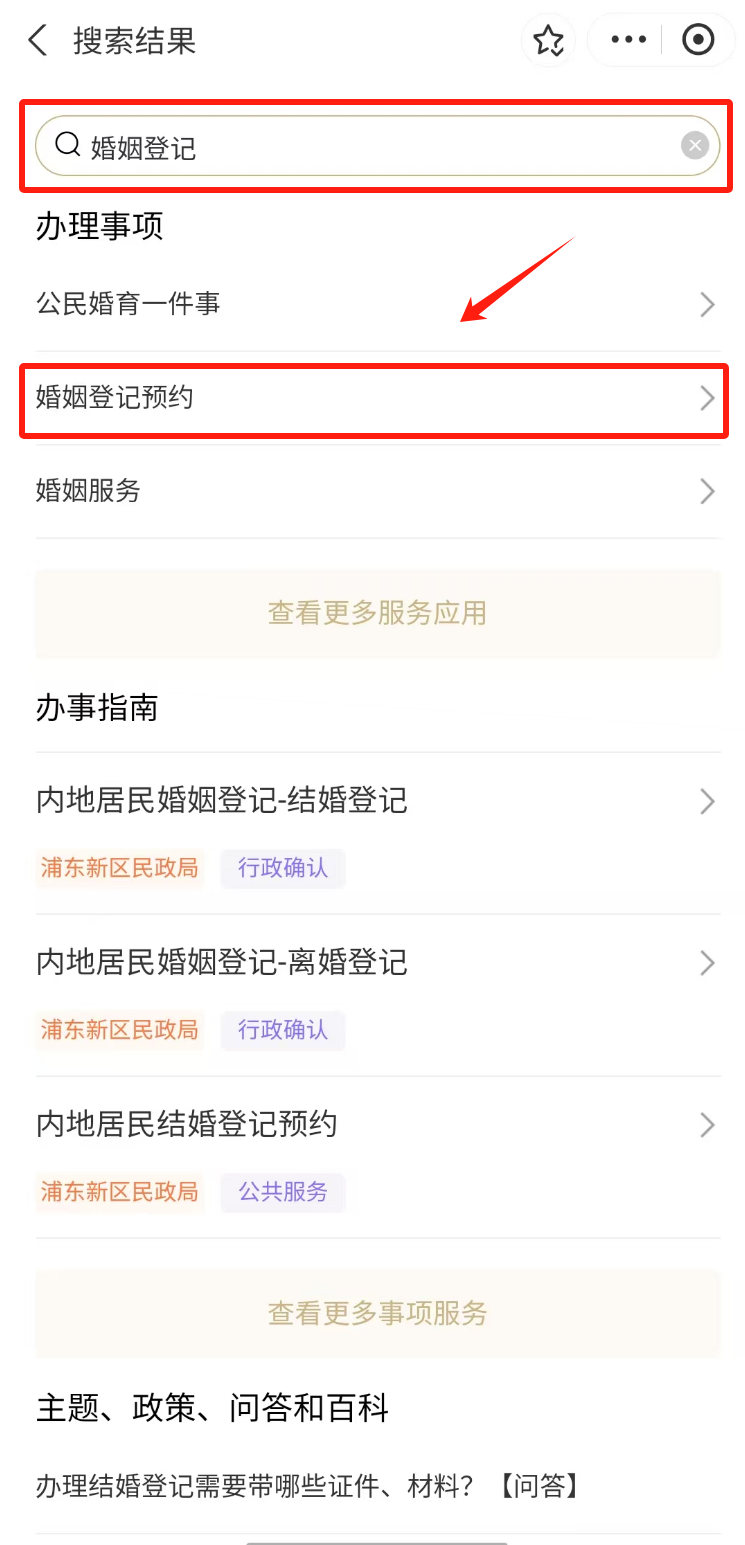This screenshot has height=1545, width=745.
Task: Open 内地居民婚姻登记-离婚登记 guide
Action: 377,964
